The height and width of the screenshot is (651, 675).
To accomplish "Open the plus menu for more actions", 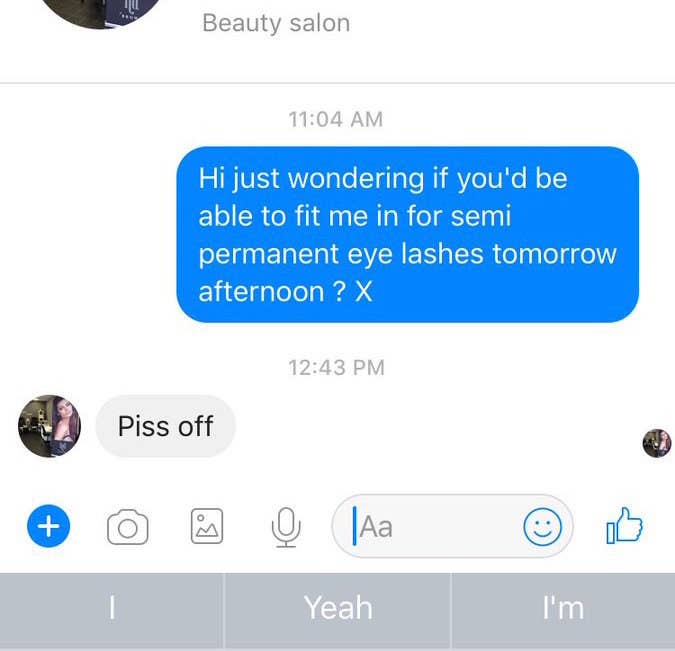I will (46, 525).
